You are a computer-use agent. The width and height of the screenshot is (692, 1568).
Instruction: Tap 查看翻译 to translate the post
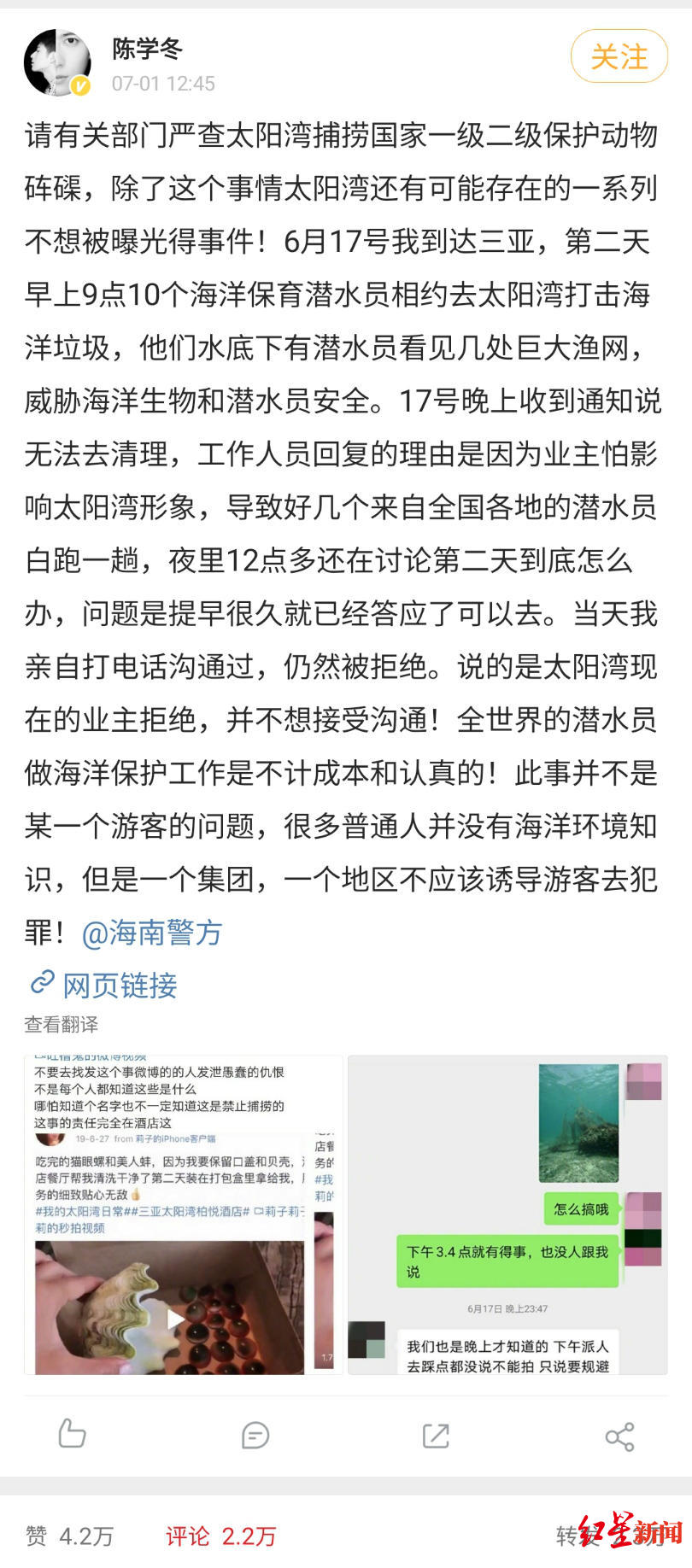(x=62, y=1024)
